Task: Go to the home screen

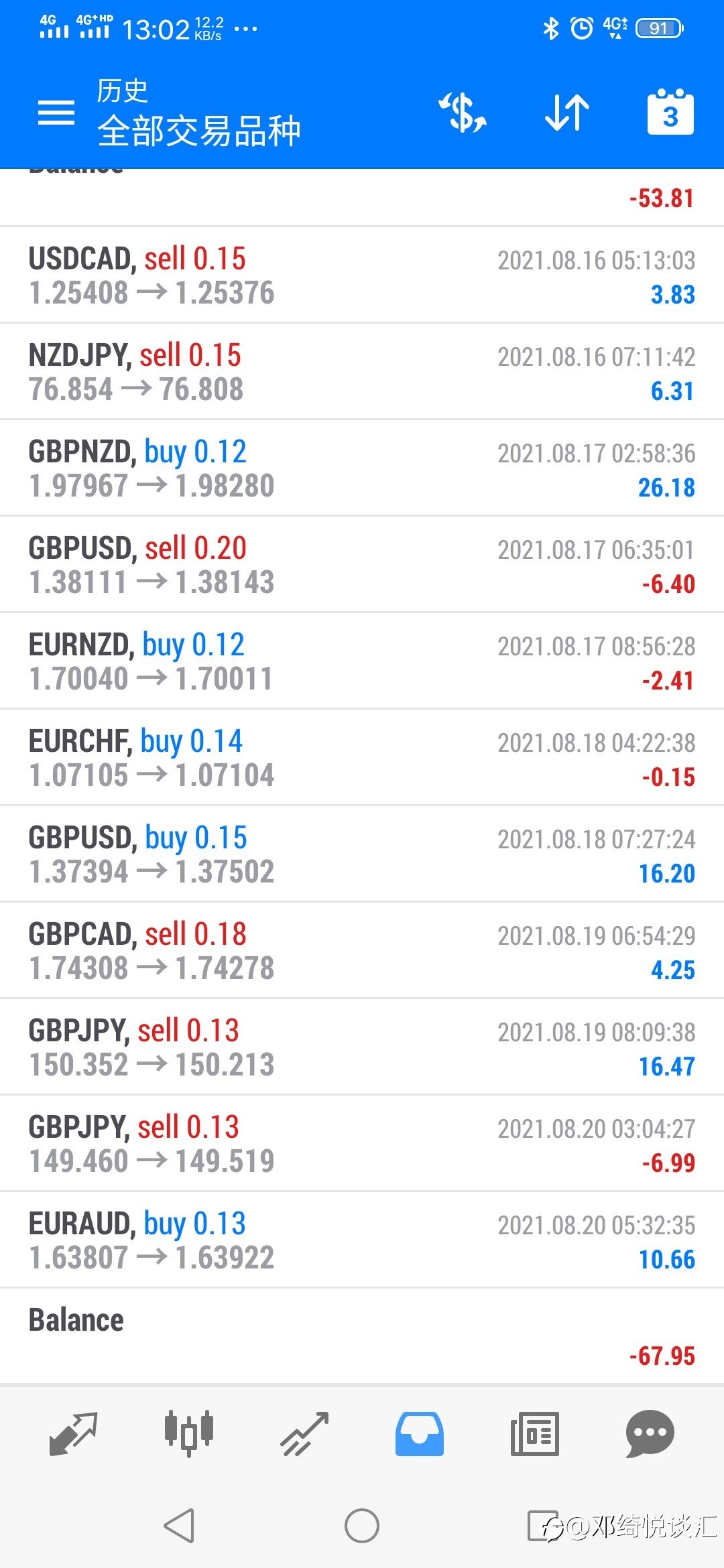Action: point(362,1526)
